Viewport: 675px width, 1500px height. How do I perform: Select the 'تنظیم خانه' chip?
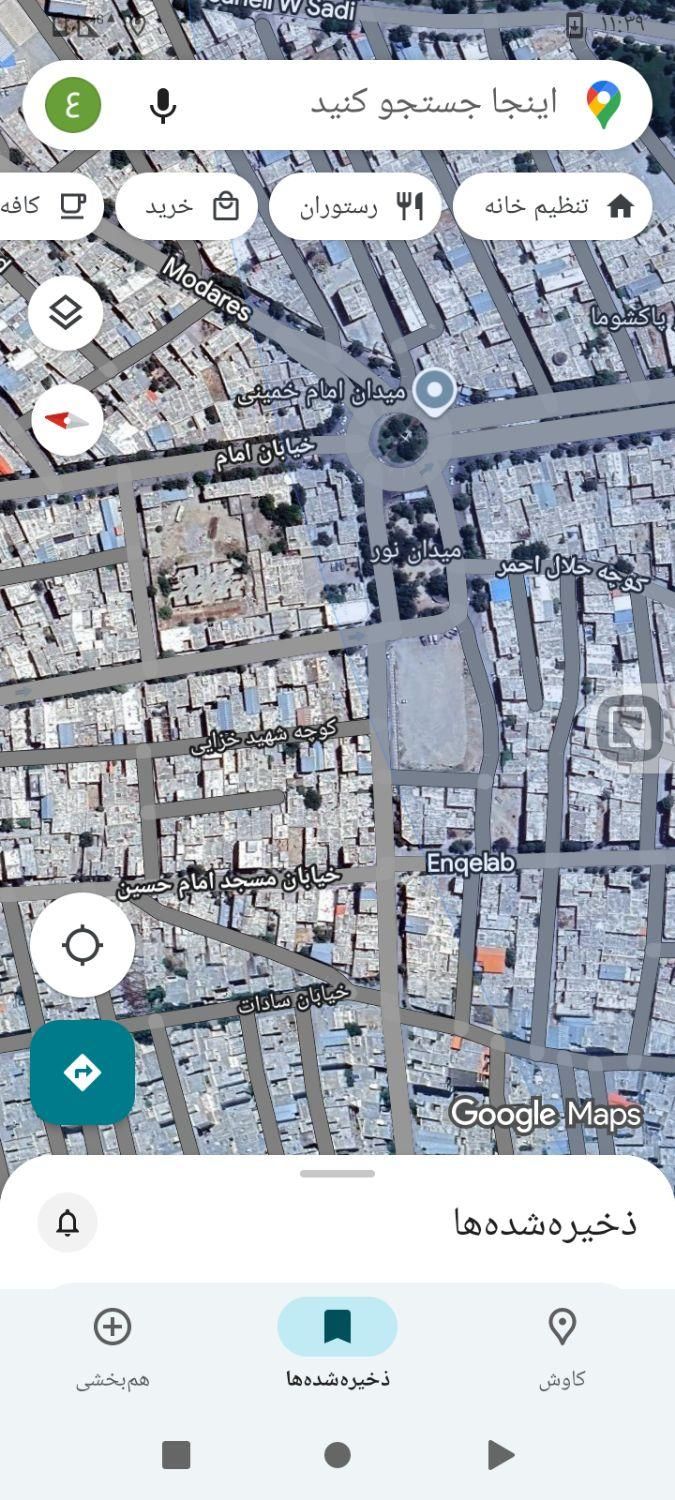click(553, 206)
